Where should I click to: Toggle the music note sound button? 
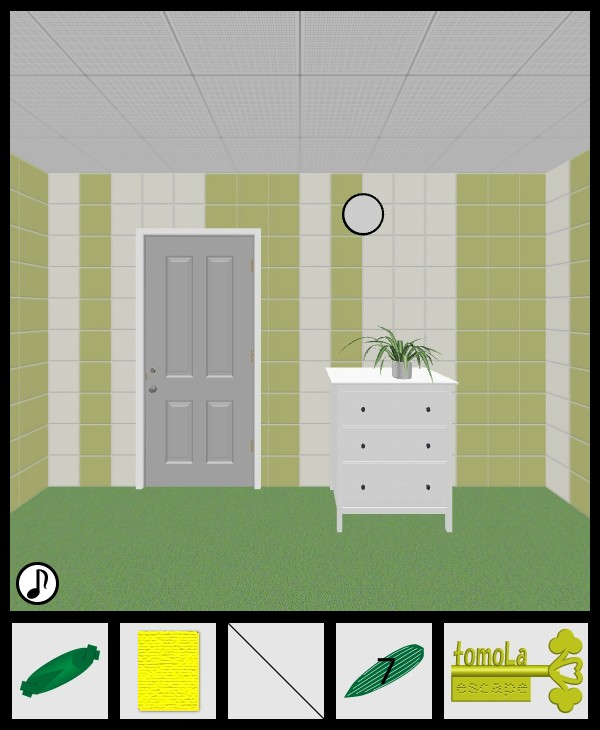click(x=37, y=583)
